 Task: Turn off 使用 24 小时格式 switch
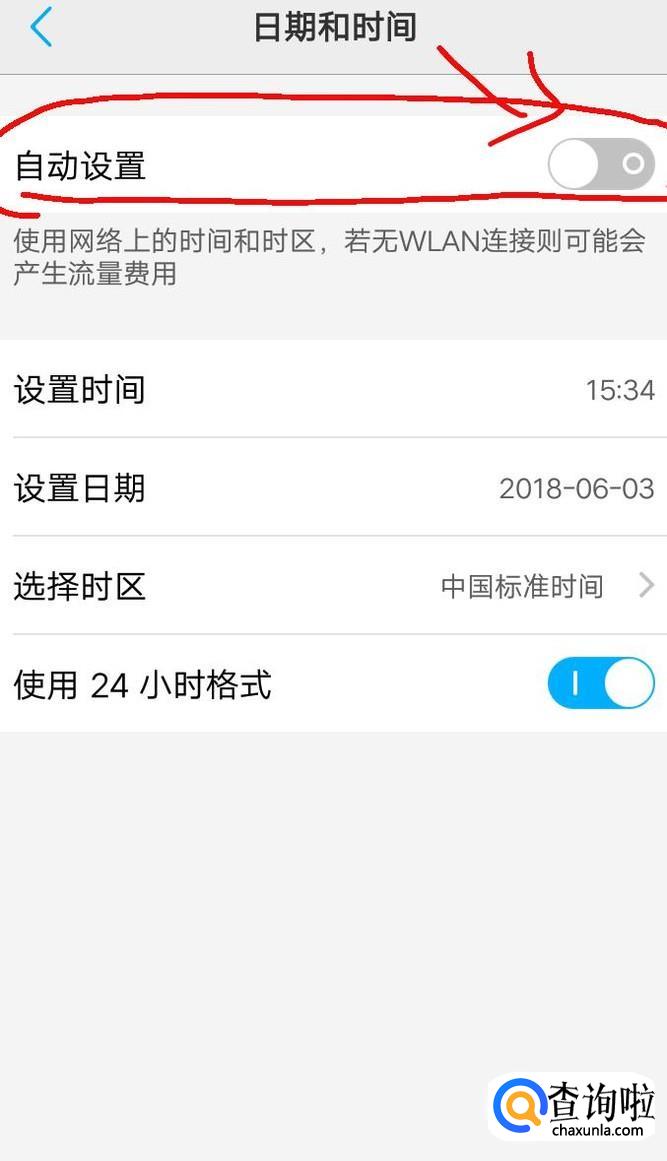[x=601, y=684]
